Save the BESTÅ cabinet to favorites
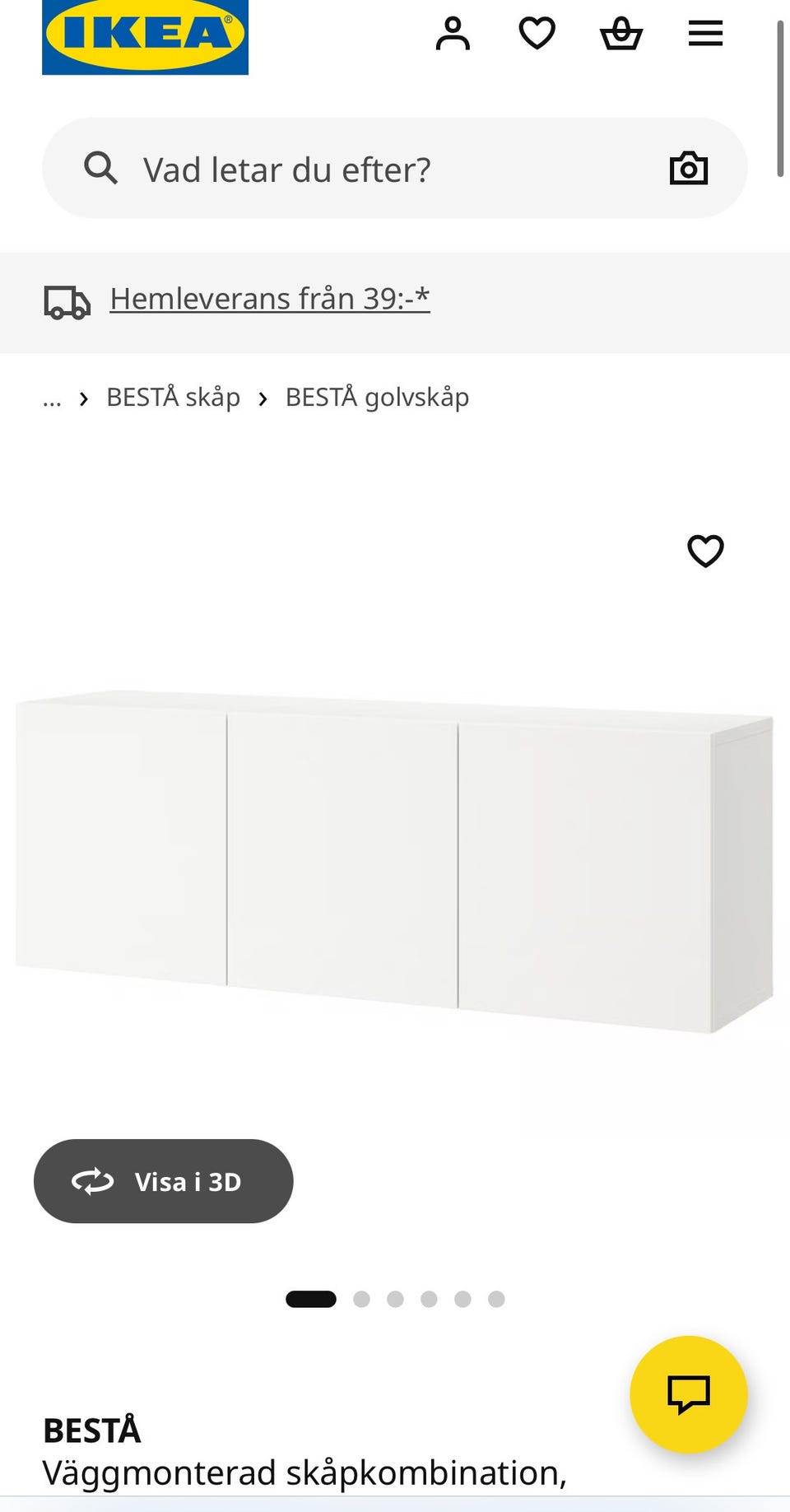The height and width of the screenshot is (1512, 790). [705, 551]
